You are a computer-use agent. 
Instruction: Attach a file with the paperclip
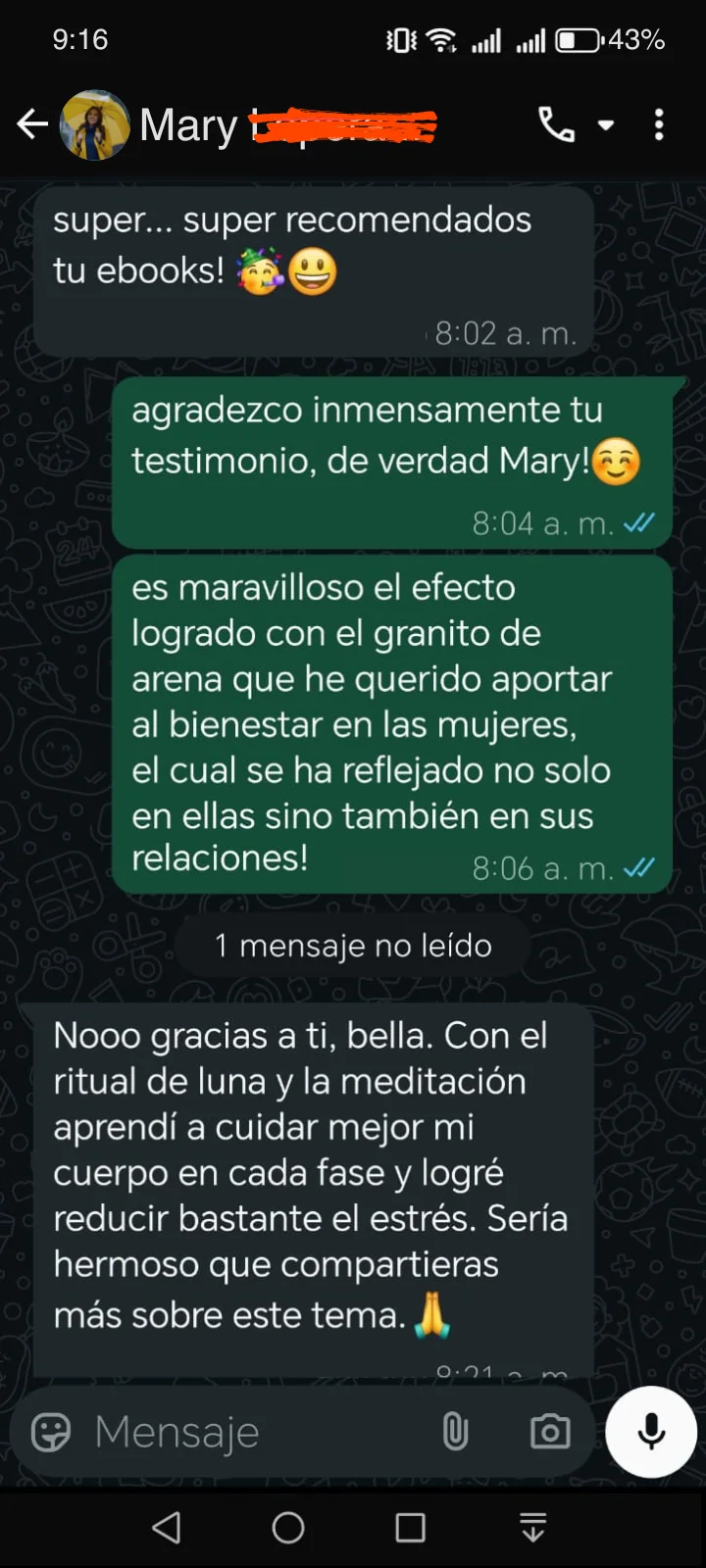pos(455,1432)
